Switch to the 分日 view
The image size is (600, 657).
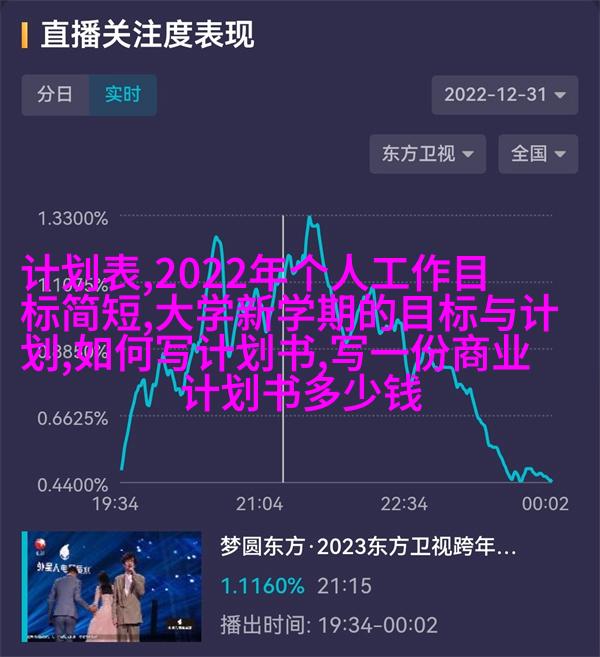pyautogui.click(x=55, y=96)
